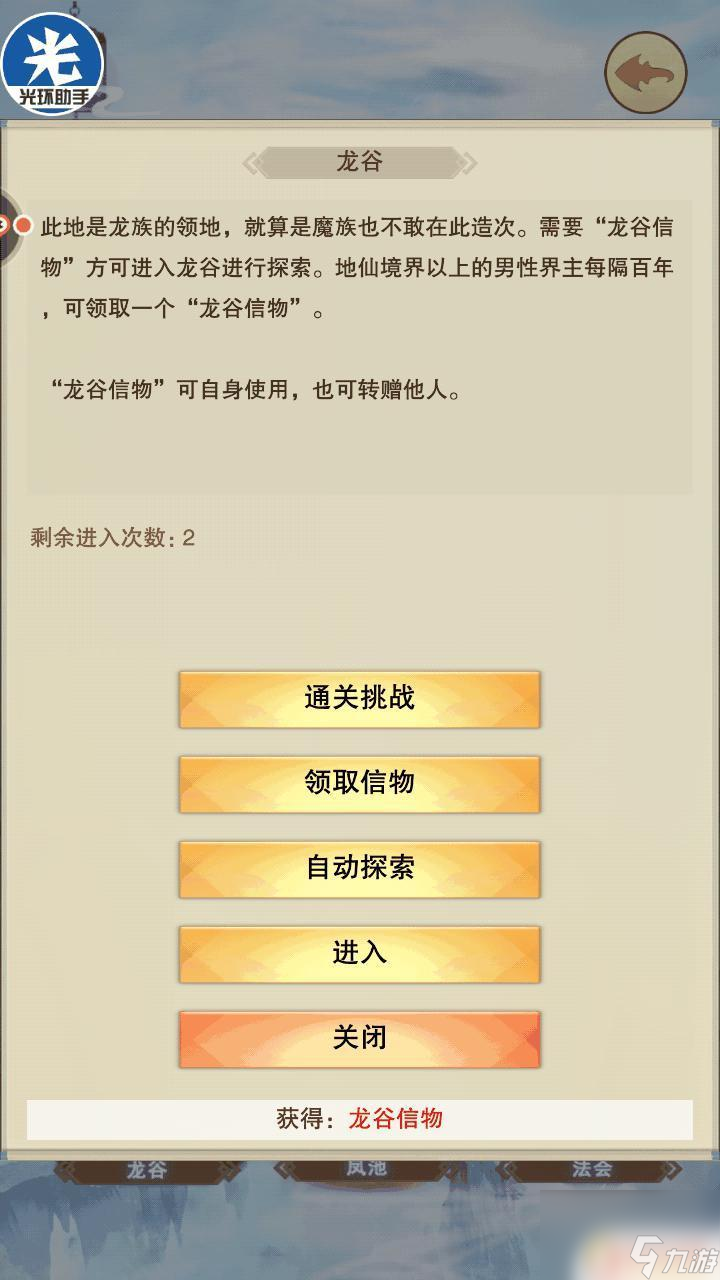The image size is (720, 1280).
Task: Claim a token with 领取信物
Action: click(x=359, y=783)
